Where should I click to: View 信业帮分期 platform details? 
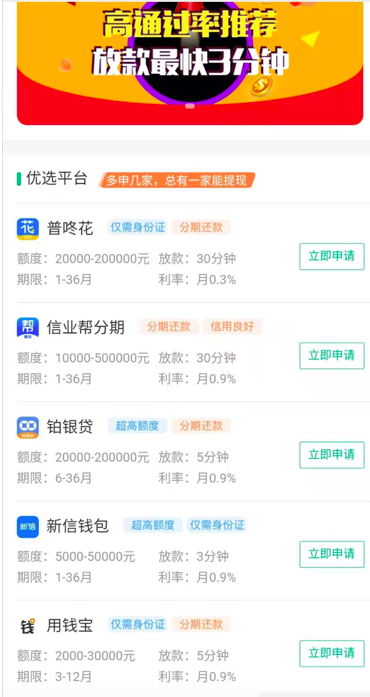190,352
